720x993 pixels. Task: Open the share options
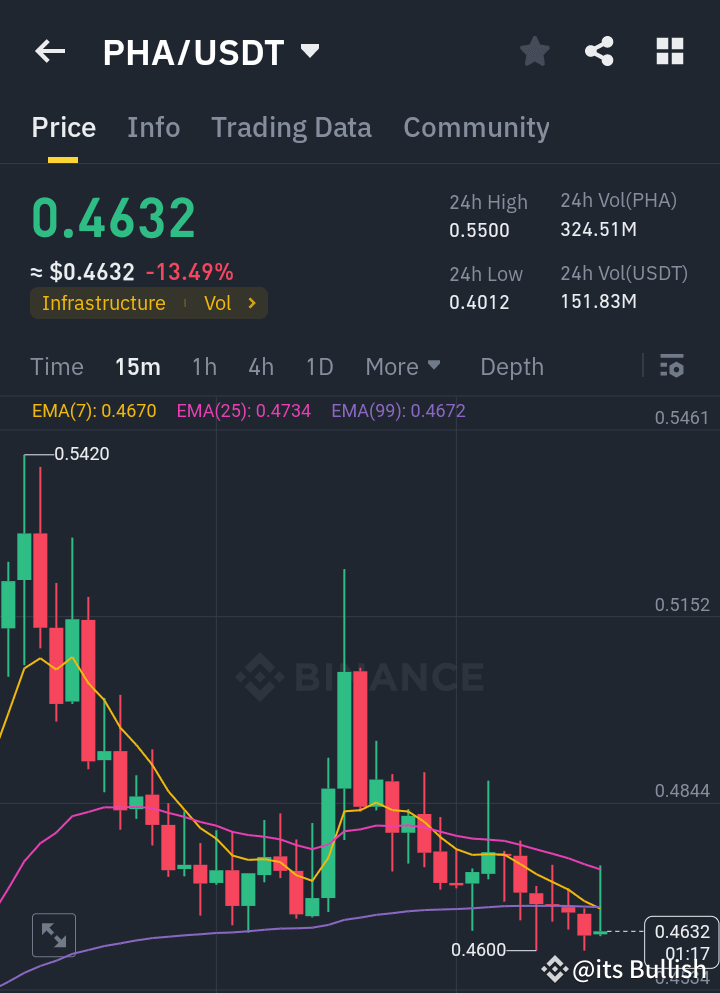click(x=599, y=51)
